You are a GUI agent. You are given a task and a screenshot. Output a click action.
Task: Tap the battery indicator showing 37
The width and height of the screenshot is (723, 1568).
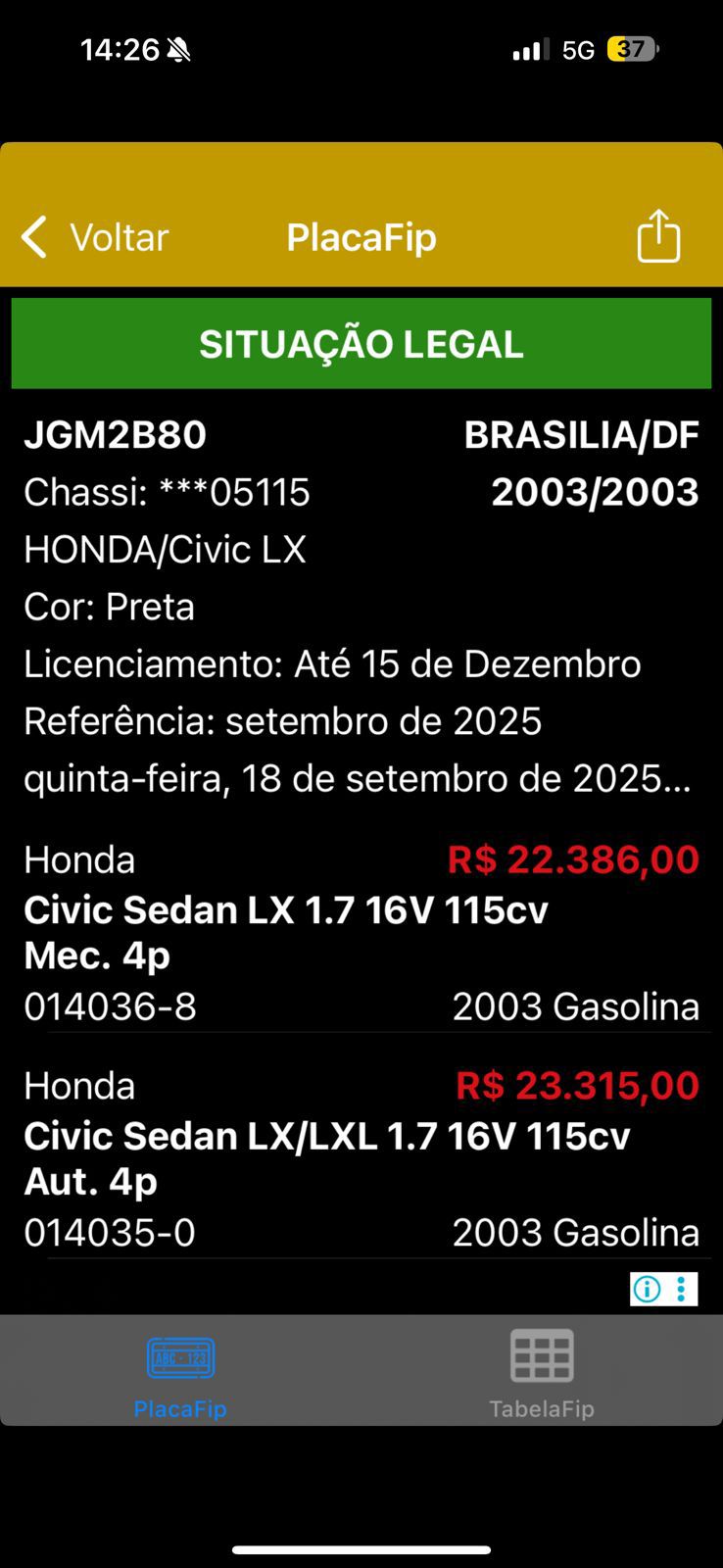pyautogui.click(x=632, y=49)
